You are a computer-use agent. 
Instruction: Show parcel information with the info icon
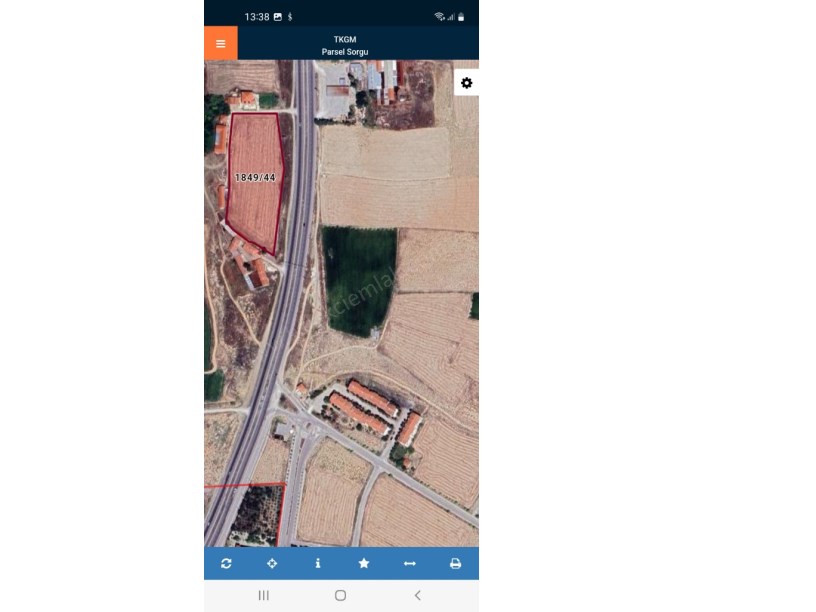click(318, 564)
